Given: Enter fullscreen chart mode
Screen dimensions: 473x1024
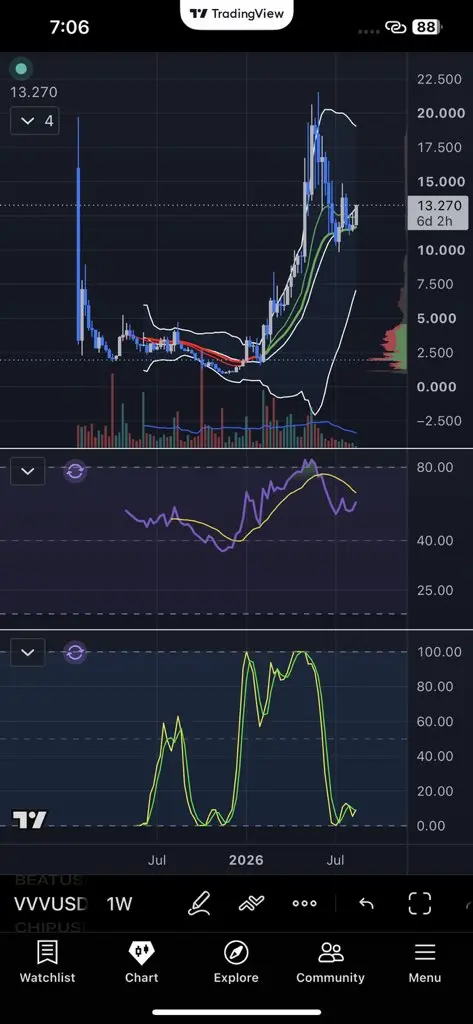Looking at the screenshot, I should coord(419,903).
